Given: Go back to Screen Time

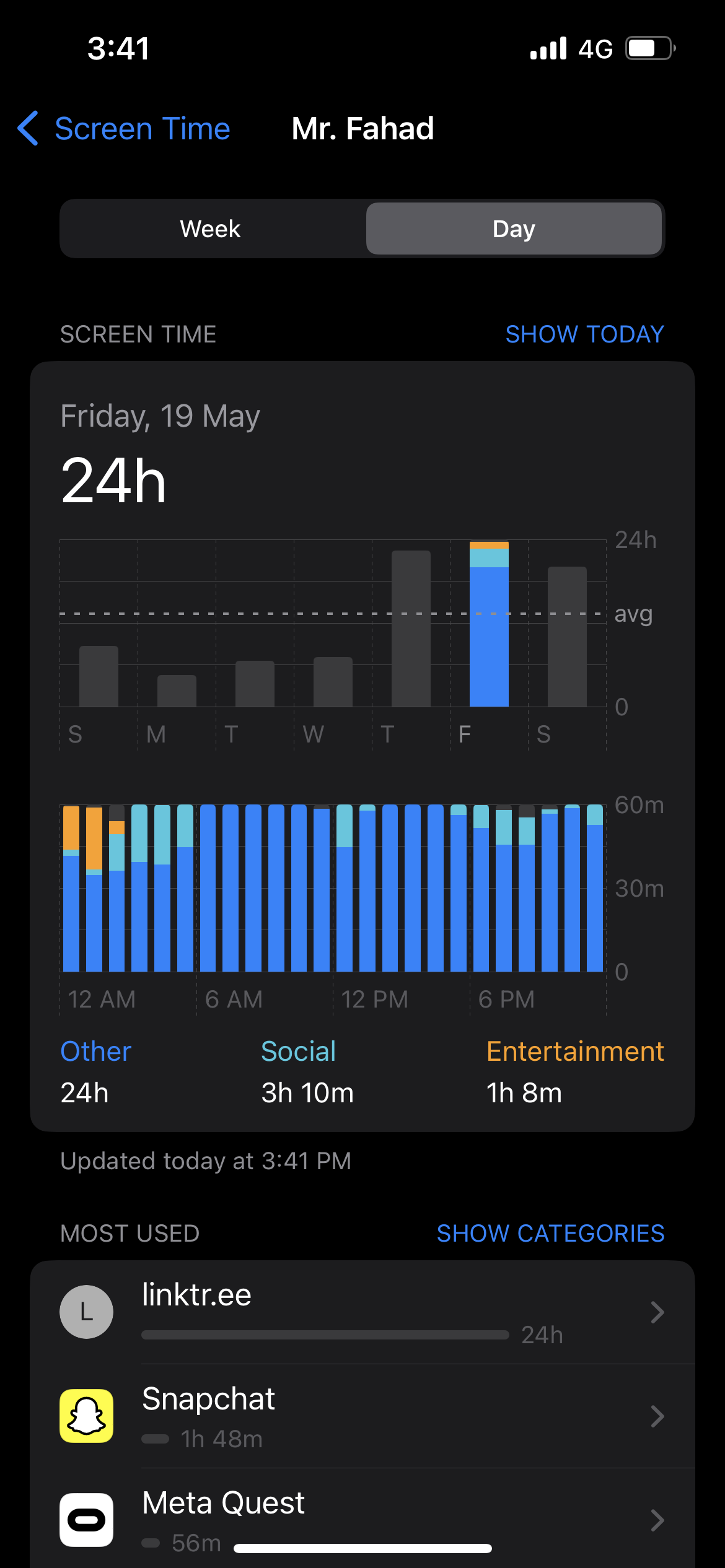Looking at the screenshot, I should (123, 129).
